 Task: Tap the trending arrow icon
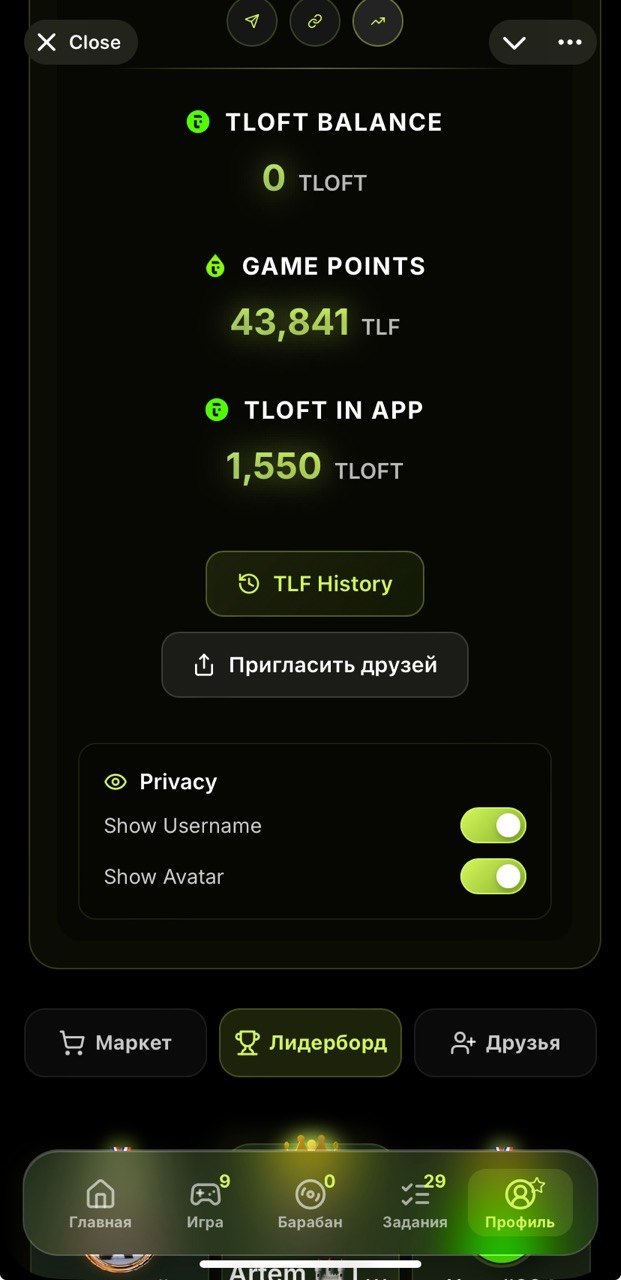pos(378,21)
